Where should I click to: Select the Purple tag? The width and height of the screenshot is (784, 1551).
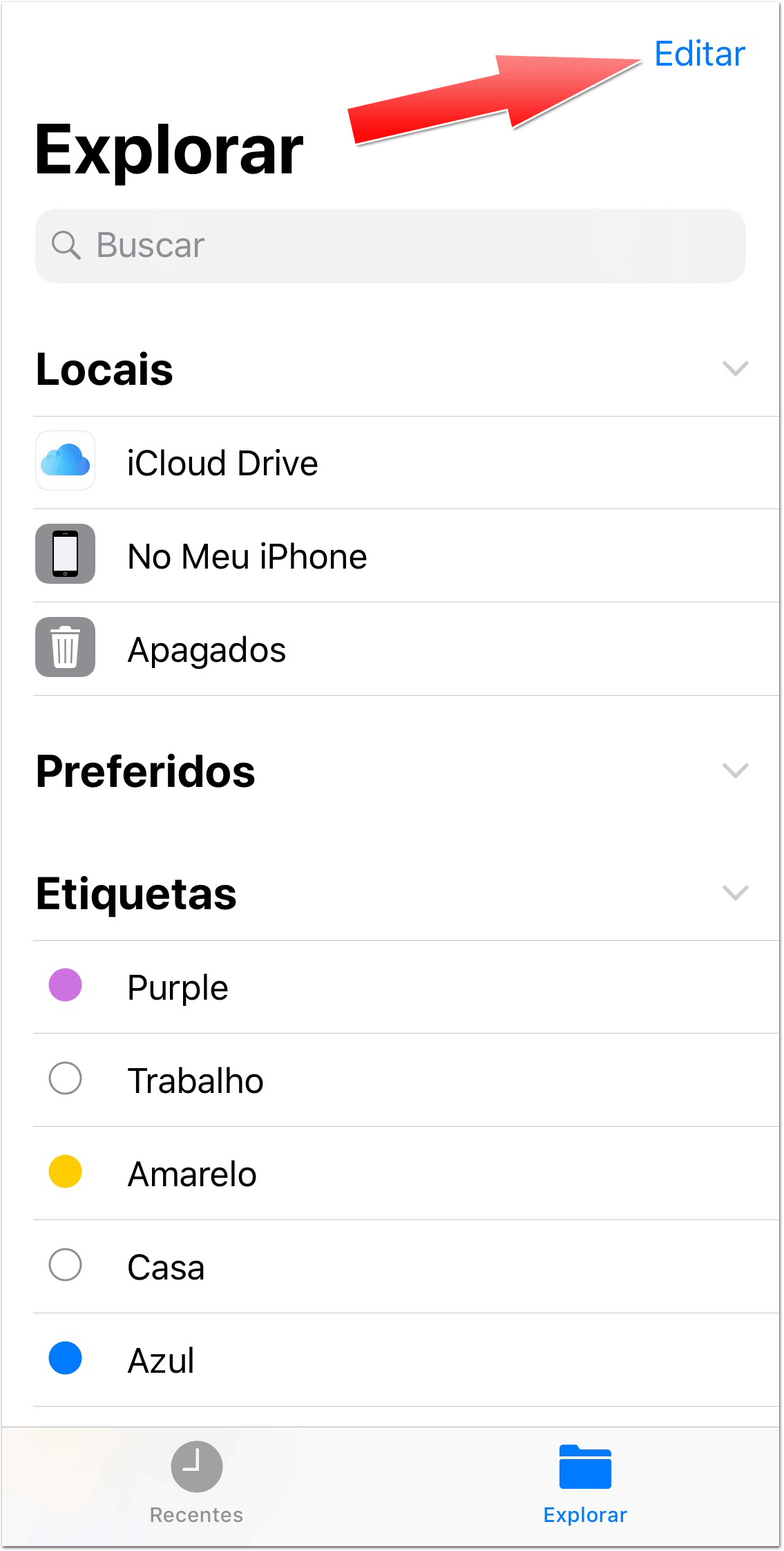(406, 987)
